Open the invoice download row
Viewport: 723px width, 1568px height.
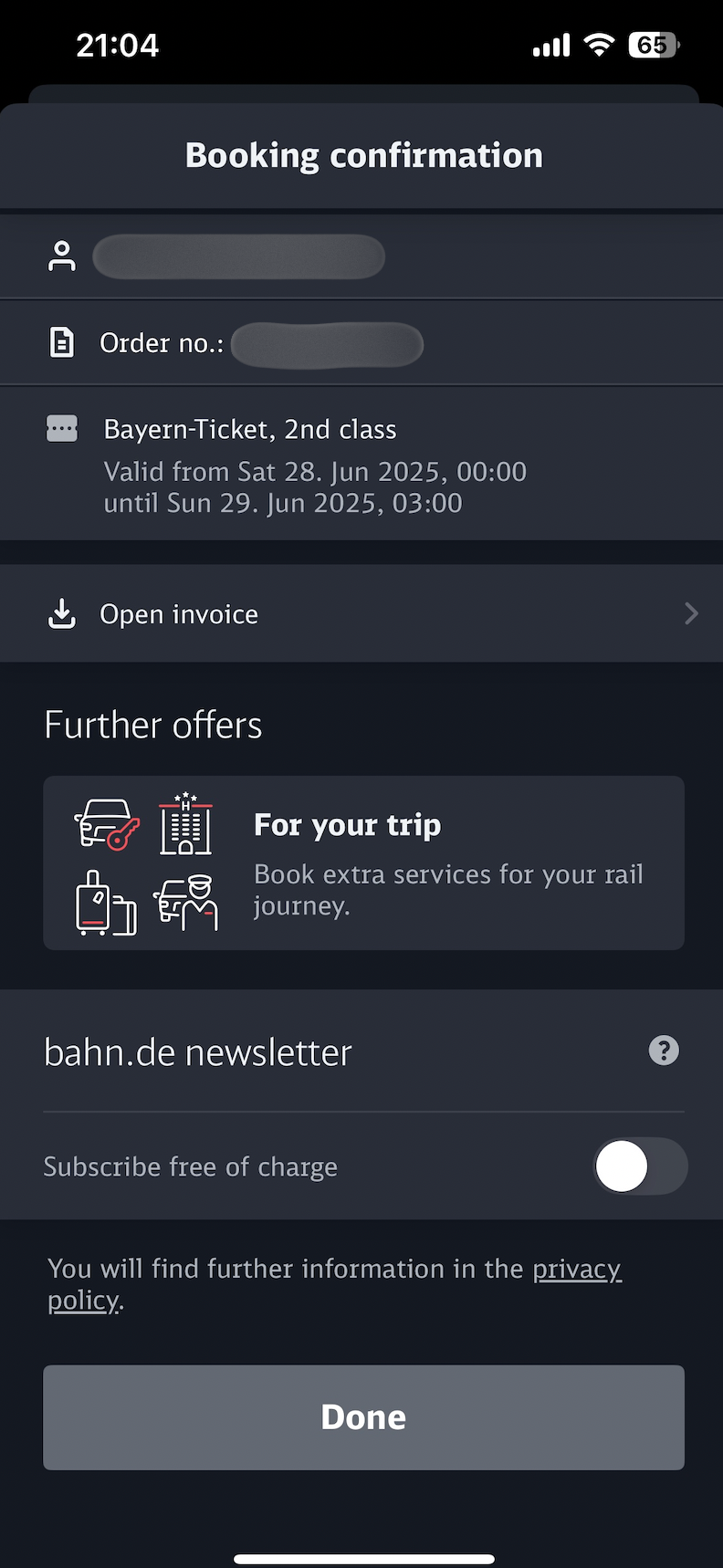tap(361, 613)
